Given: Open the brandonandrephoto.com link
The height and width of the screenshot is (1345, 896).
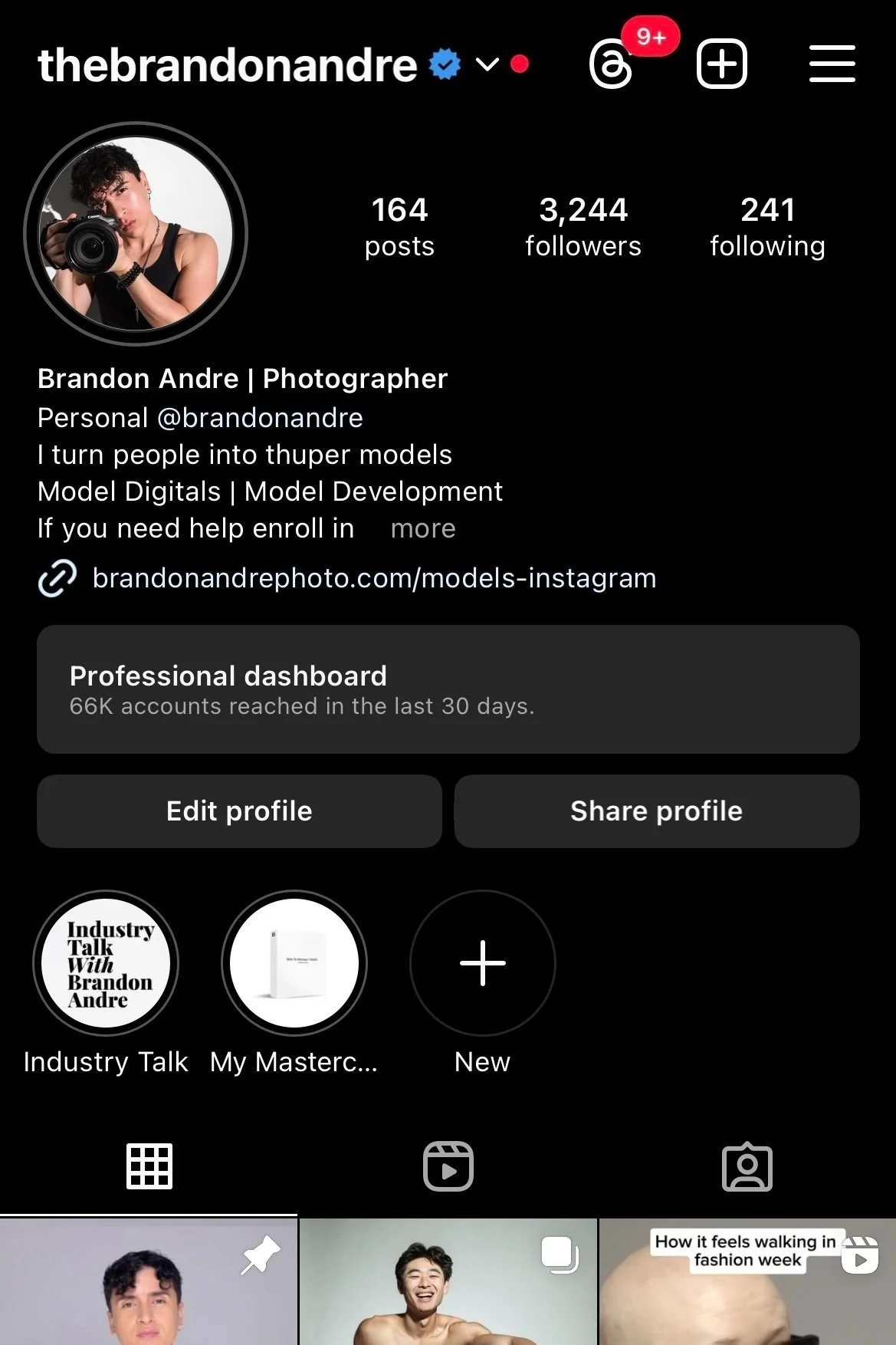Looking at the screenshot, I should 374,578.
